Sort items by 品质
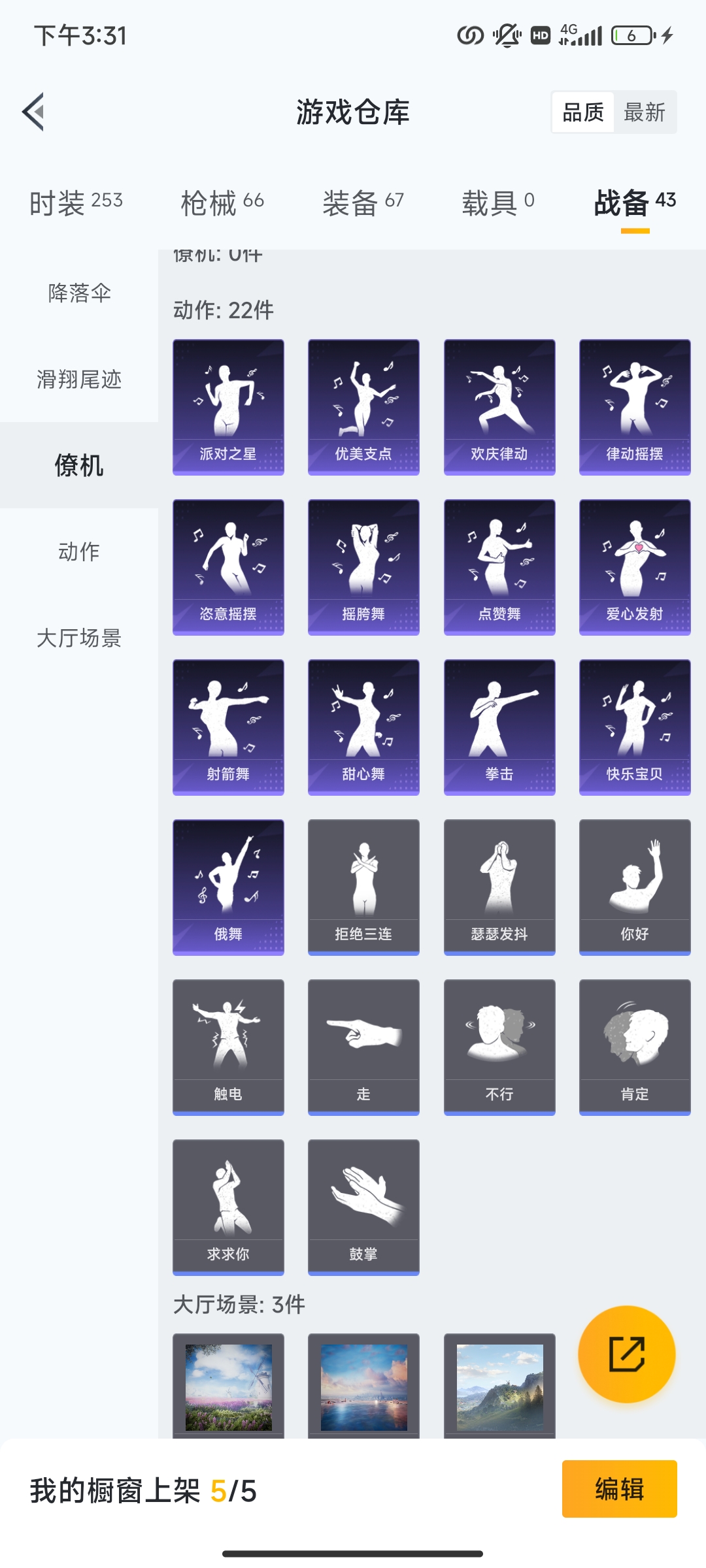The width and height of the screenshot is (706, 1568). pyautogui.click(x=582, y=112)
